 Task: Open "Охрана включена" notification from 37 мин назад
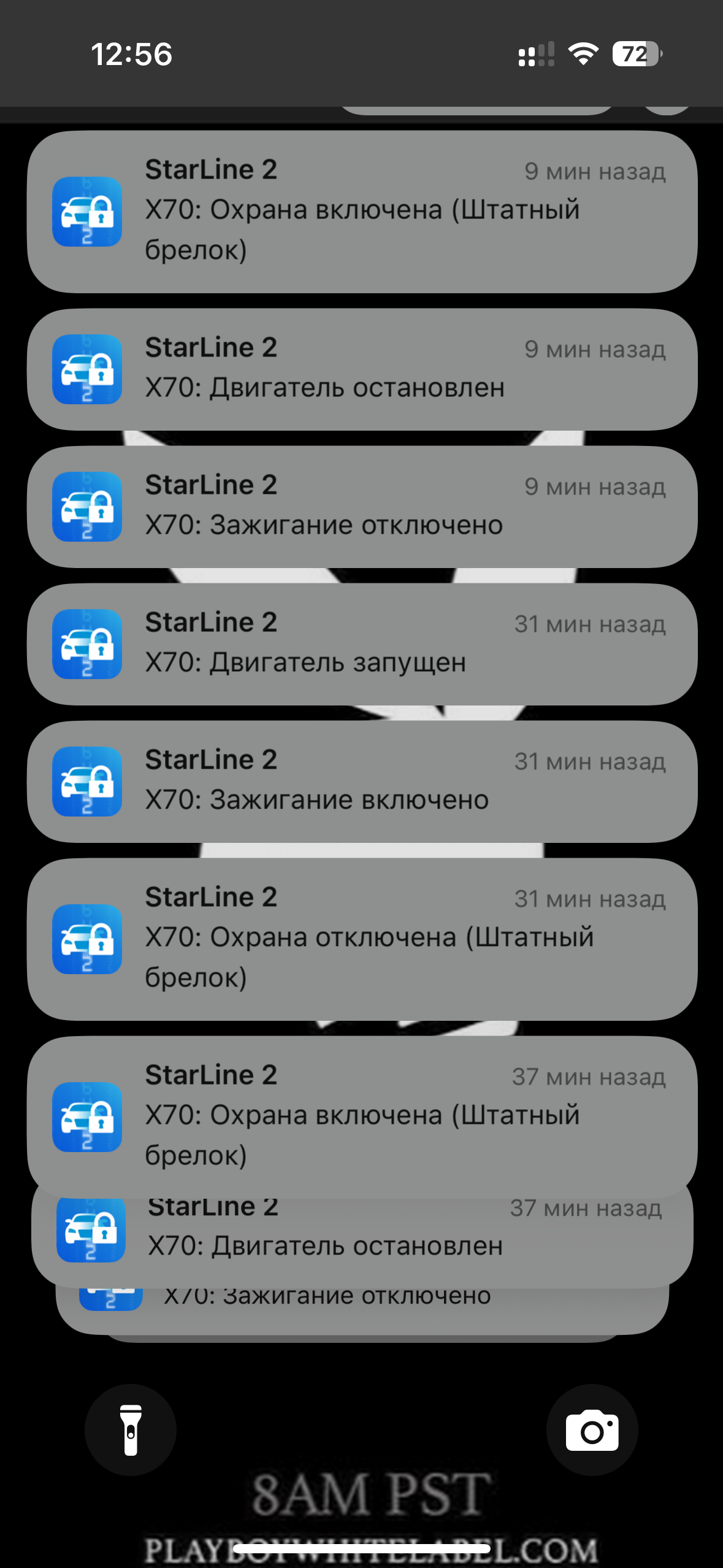point(362,1116)
